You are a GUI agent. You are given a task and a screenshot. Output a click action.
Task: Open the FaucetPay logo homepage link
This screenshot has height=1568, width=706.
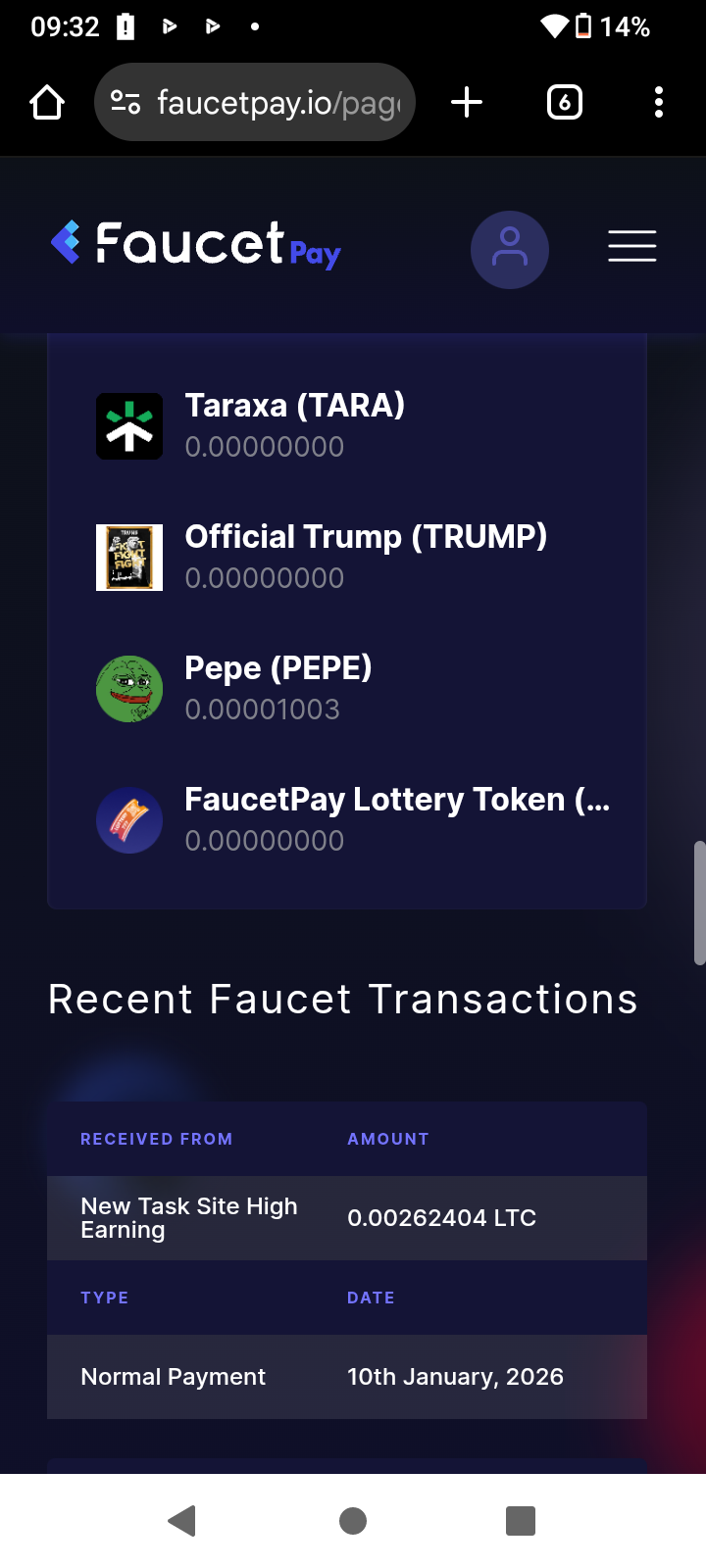coord(196,244)
